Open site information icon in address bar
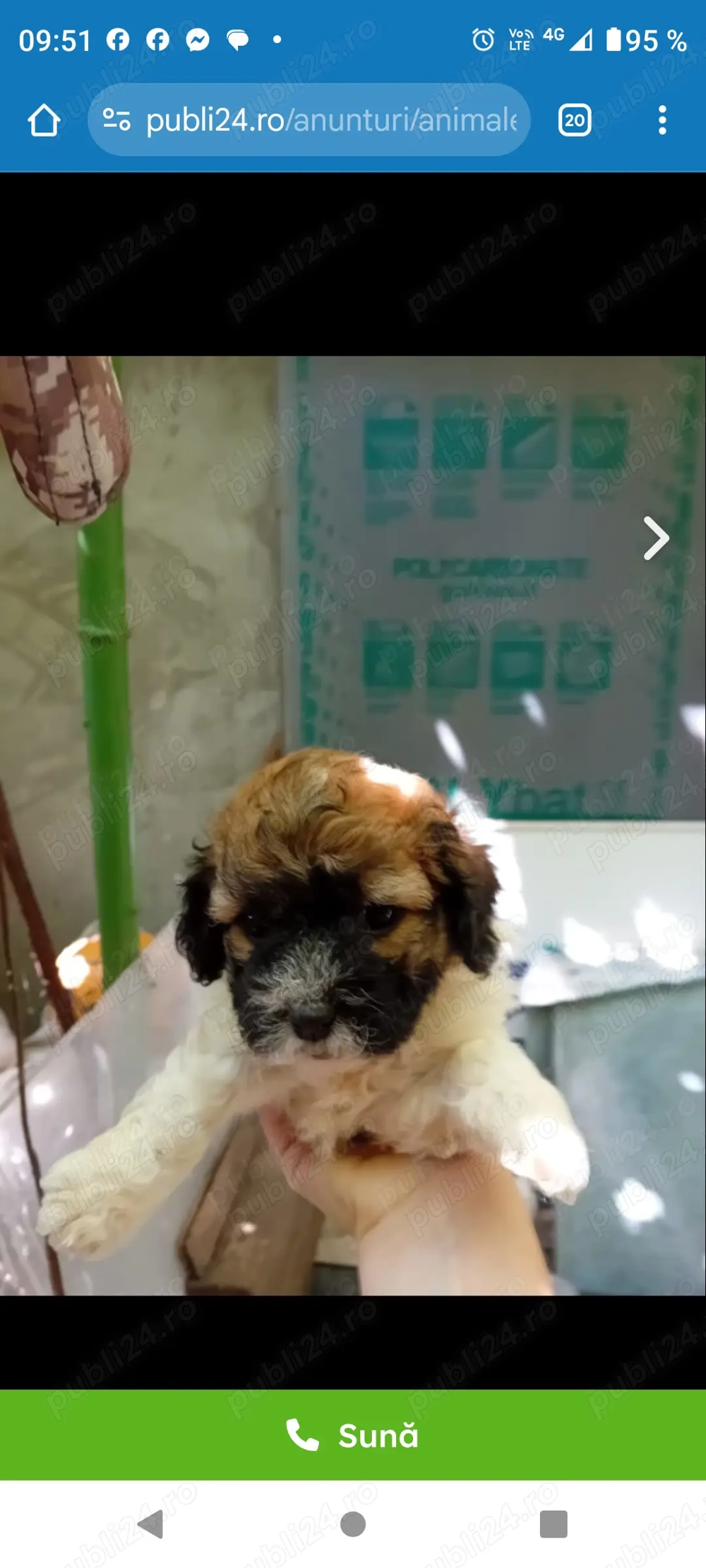 point(116,119)
